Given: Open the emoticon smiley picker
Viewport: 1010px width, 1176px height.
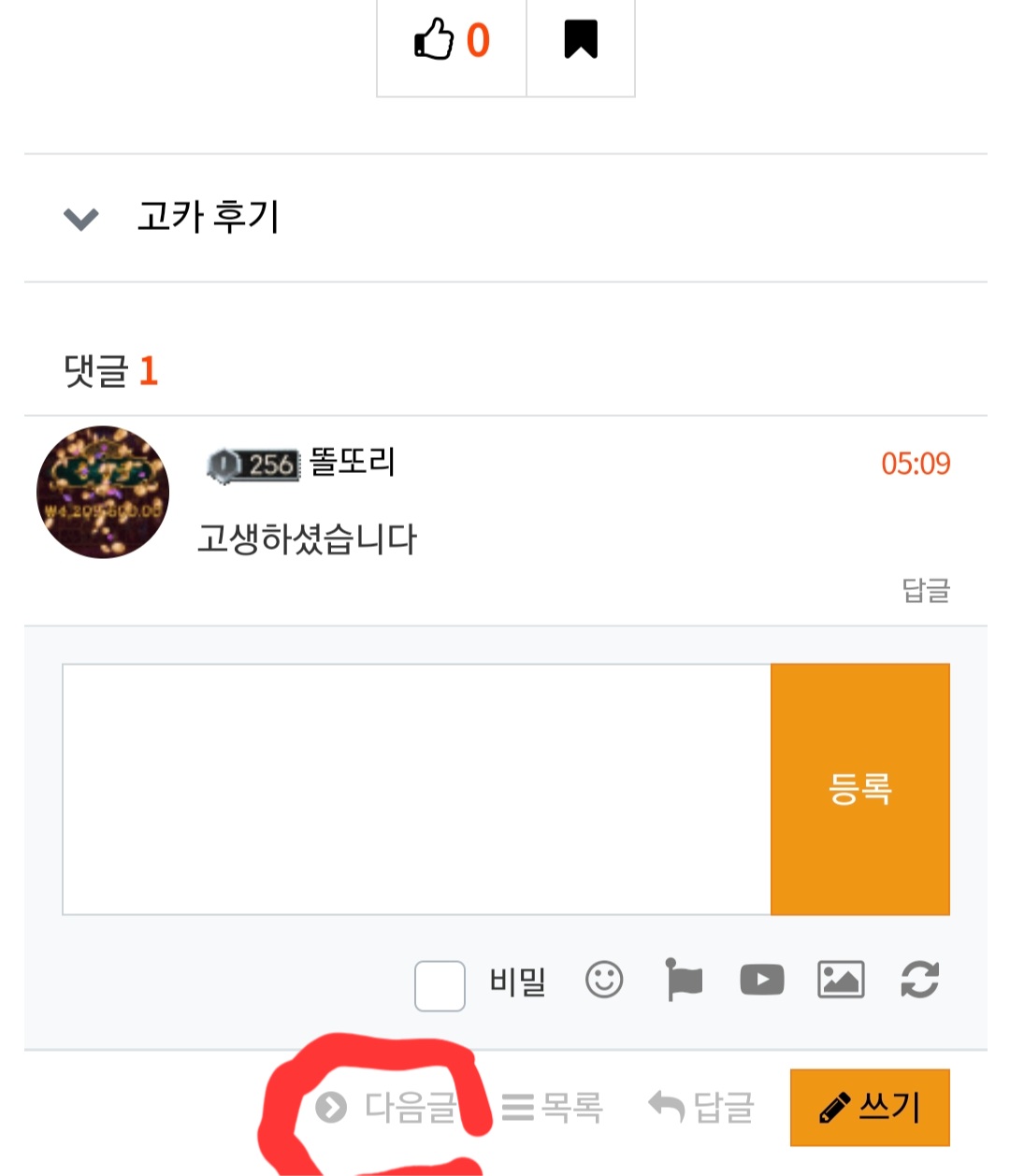Looking at the screenshot, I should pyautogui.click(x=604, y=981).
